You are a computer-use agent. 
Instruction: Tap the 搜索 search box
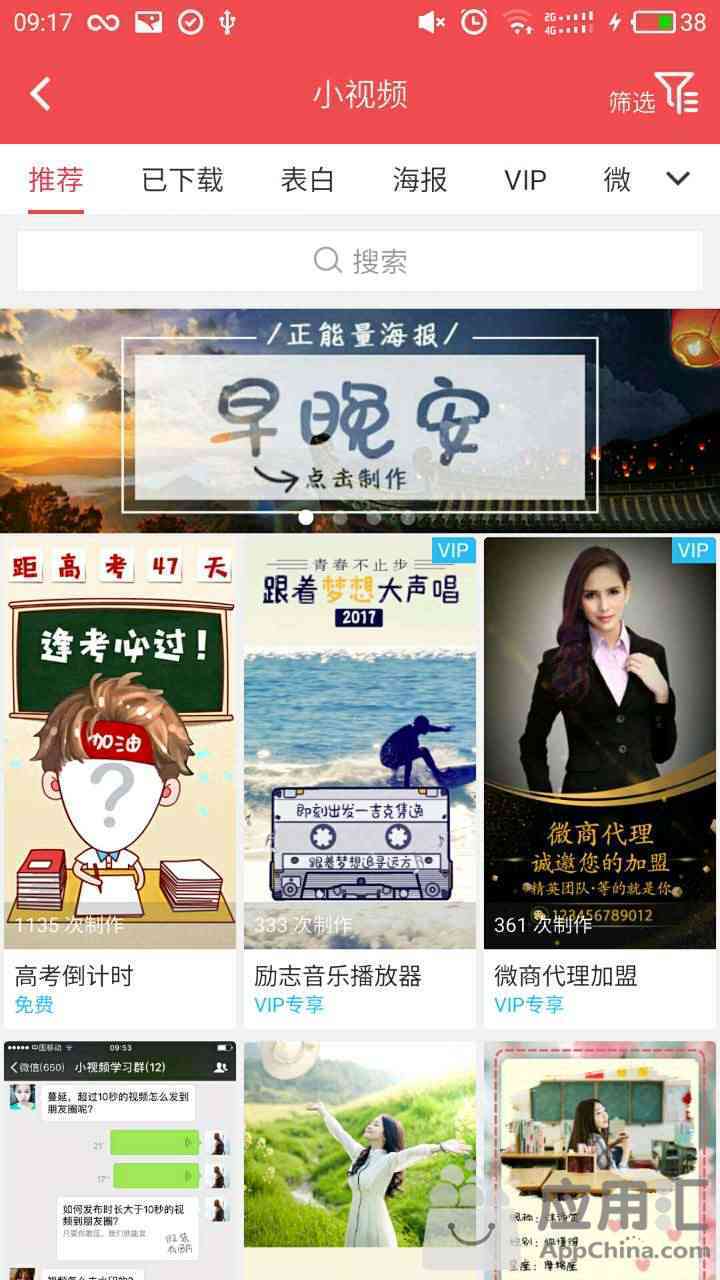click(360, 261)
